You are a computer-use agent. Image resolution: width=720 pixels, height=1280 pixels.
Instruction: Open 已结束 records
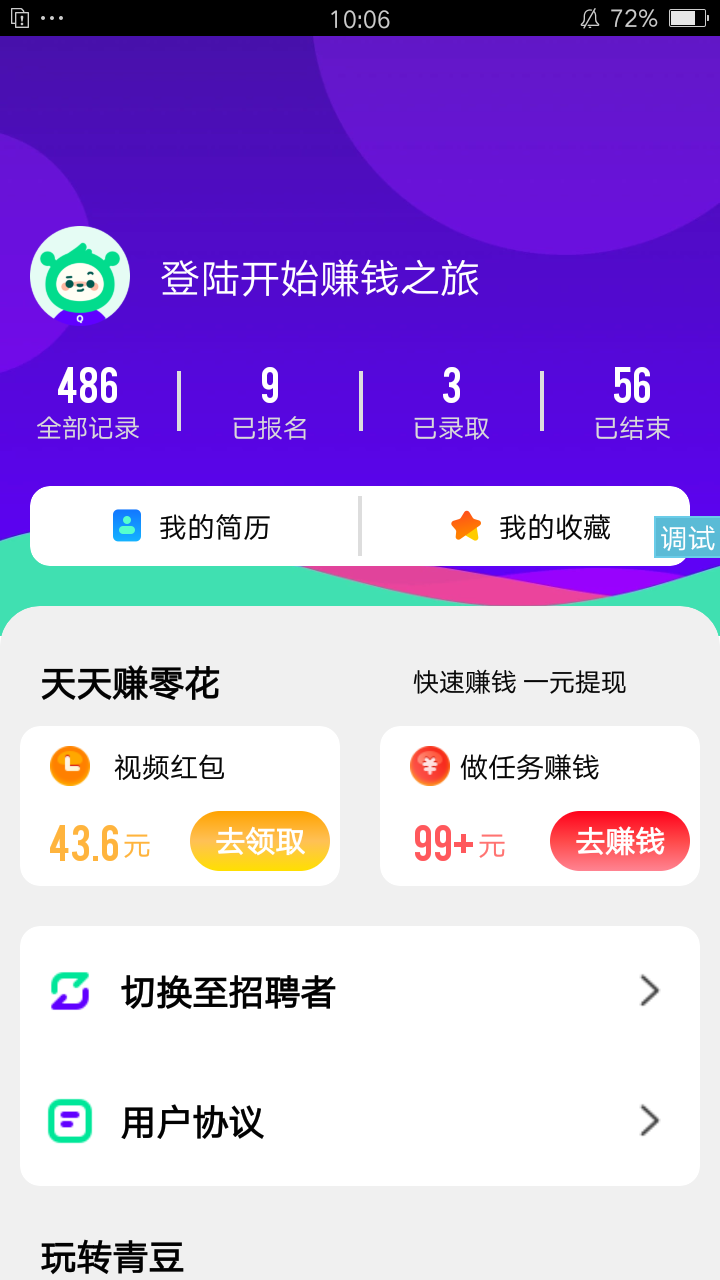tap(632, 403)
